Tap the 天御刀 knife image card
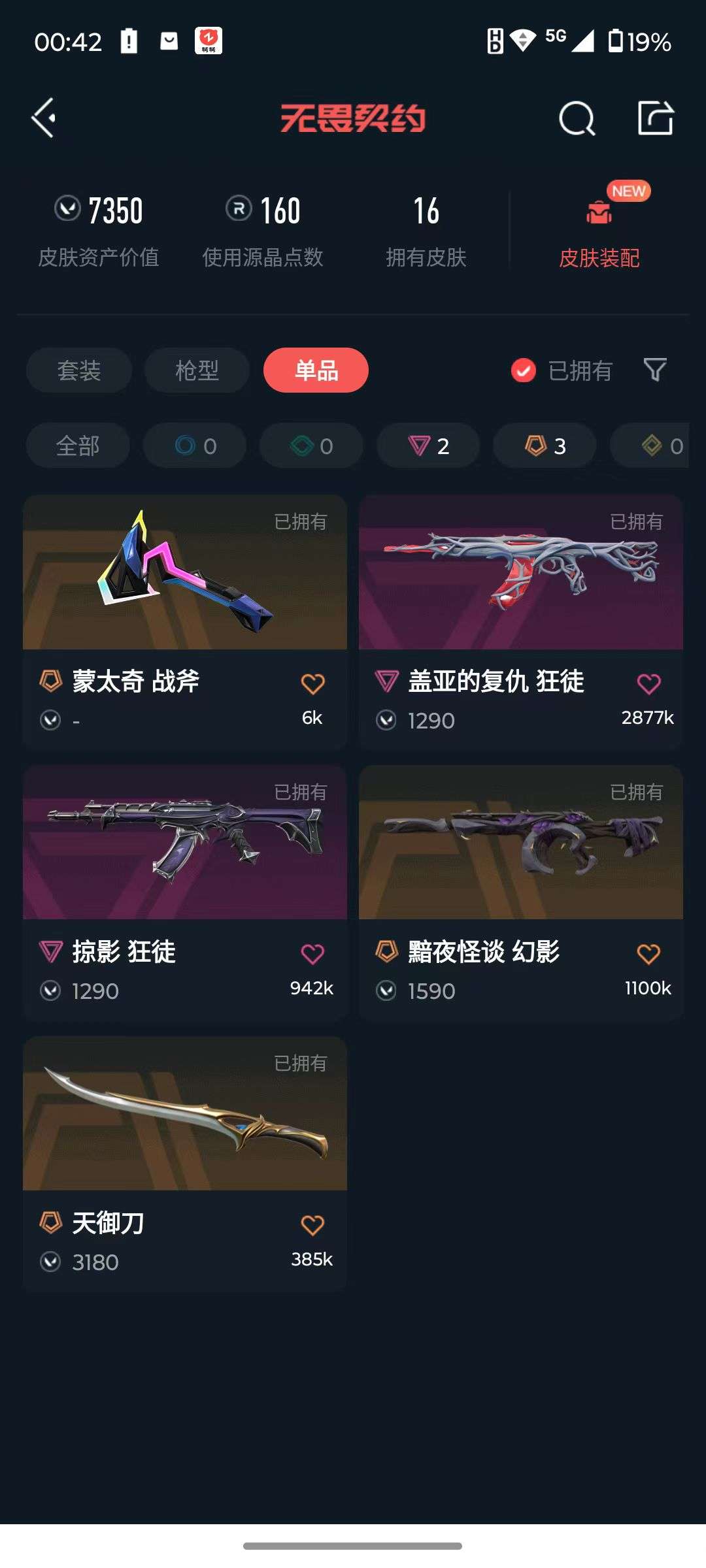The image size is (706, 1568). 184,1117
